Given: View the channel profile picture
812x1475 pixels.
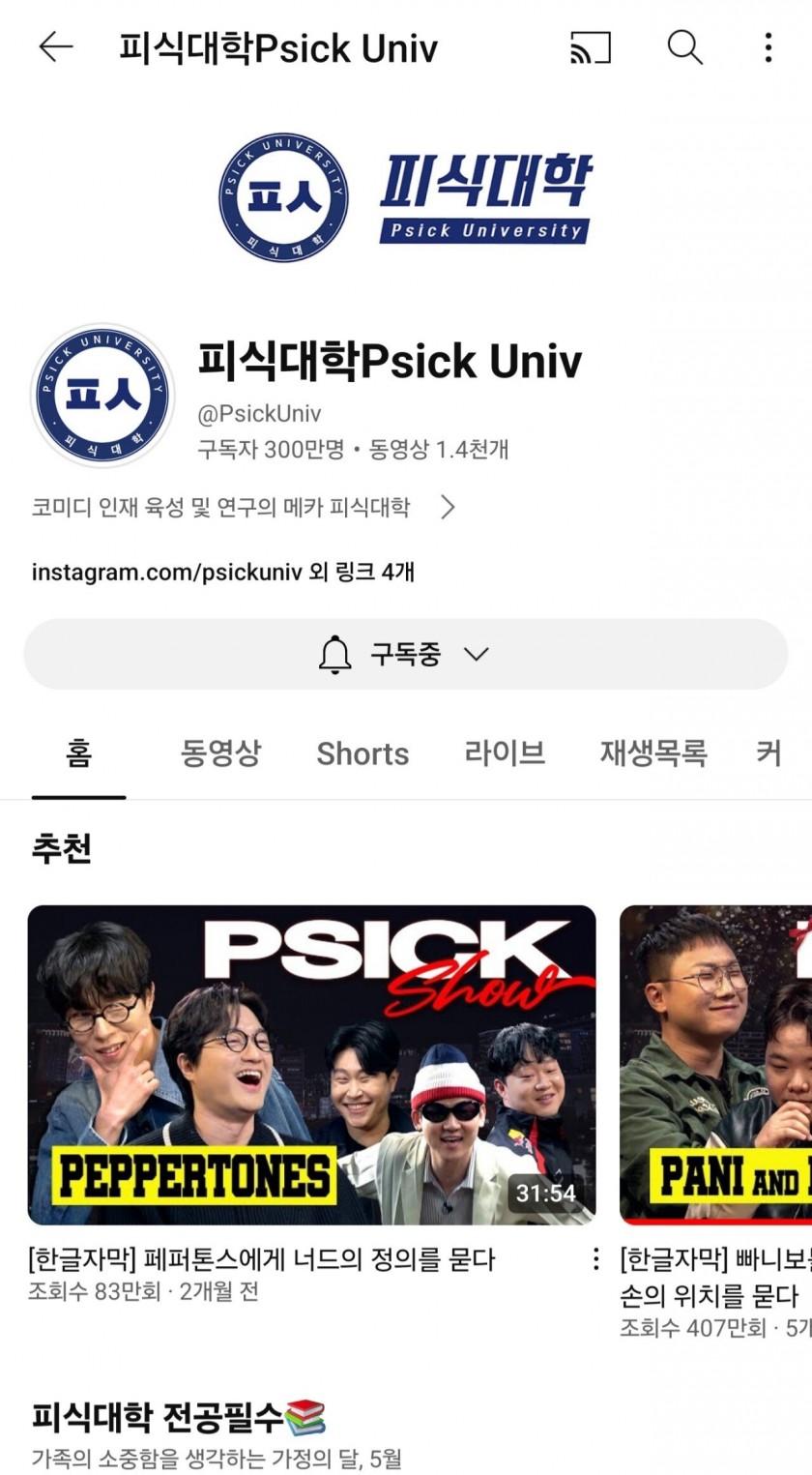Looking at the screenshot, I should pyautogui.click(x=102, y=396).
